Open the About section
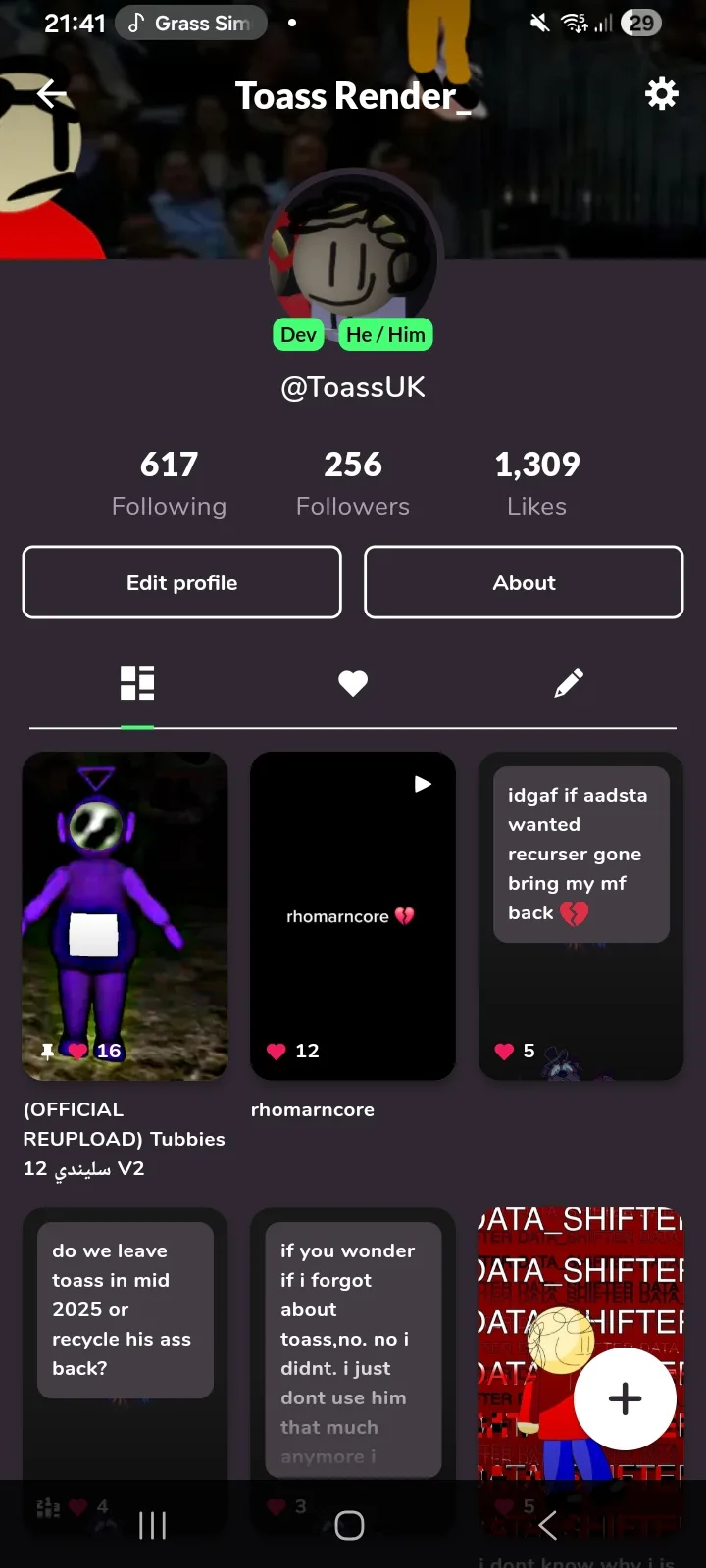 [524, 582]
